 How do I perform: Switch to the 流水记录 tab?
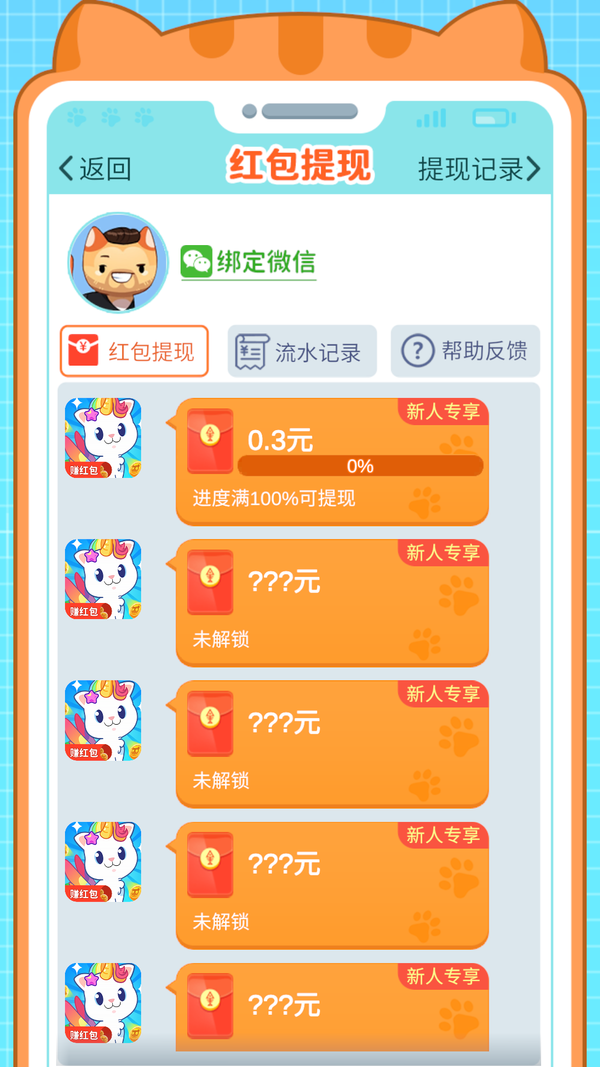click(302, 351)
